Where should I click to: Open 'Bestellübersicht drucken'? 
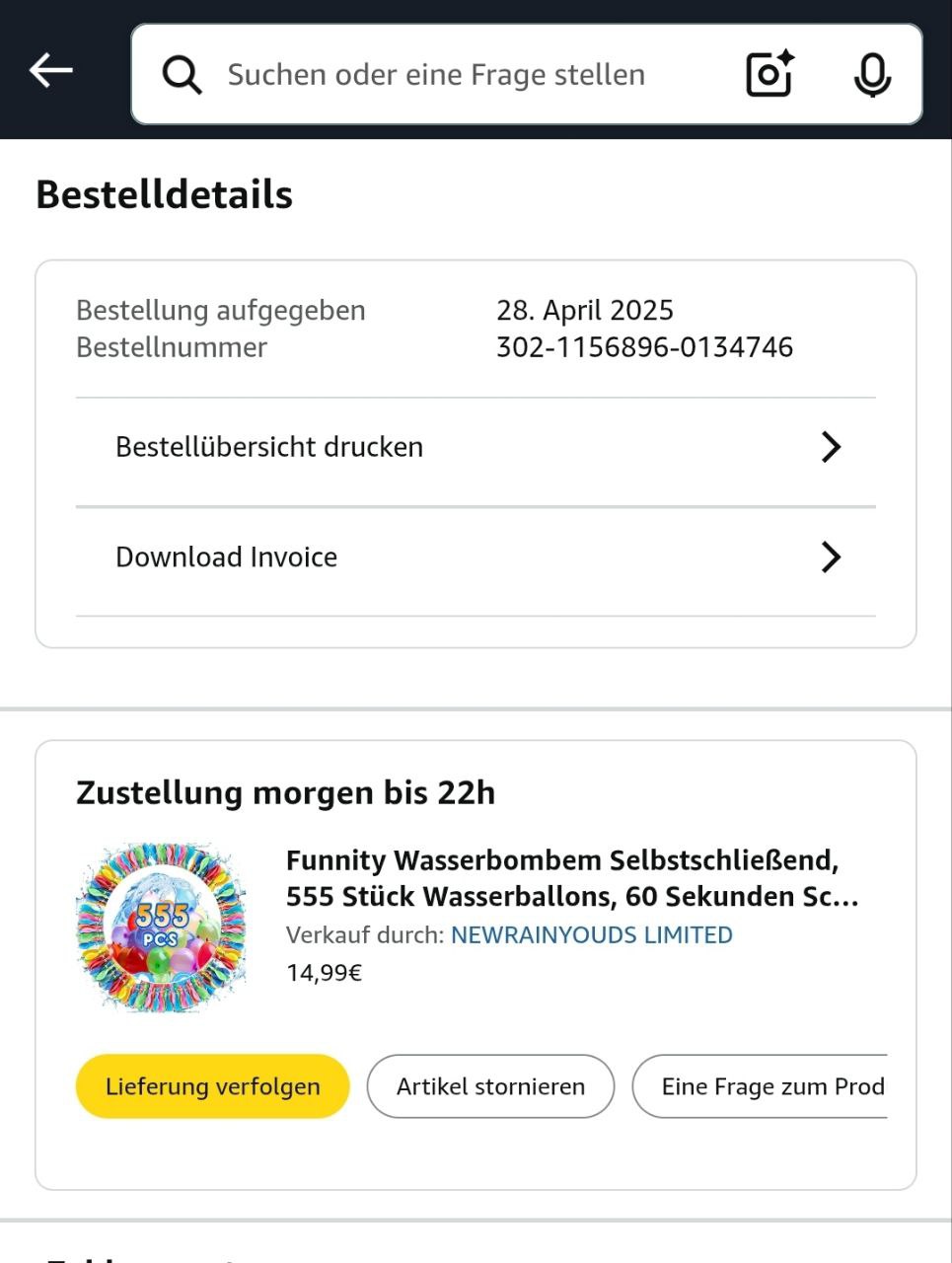pos(476,447)
